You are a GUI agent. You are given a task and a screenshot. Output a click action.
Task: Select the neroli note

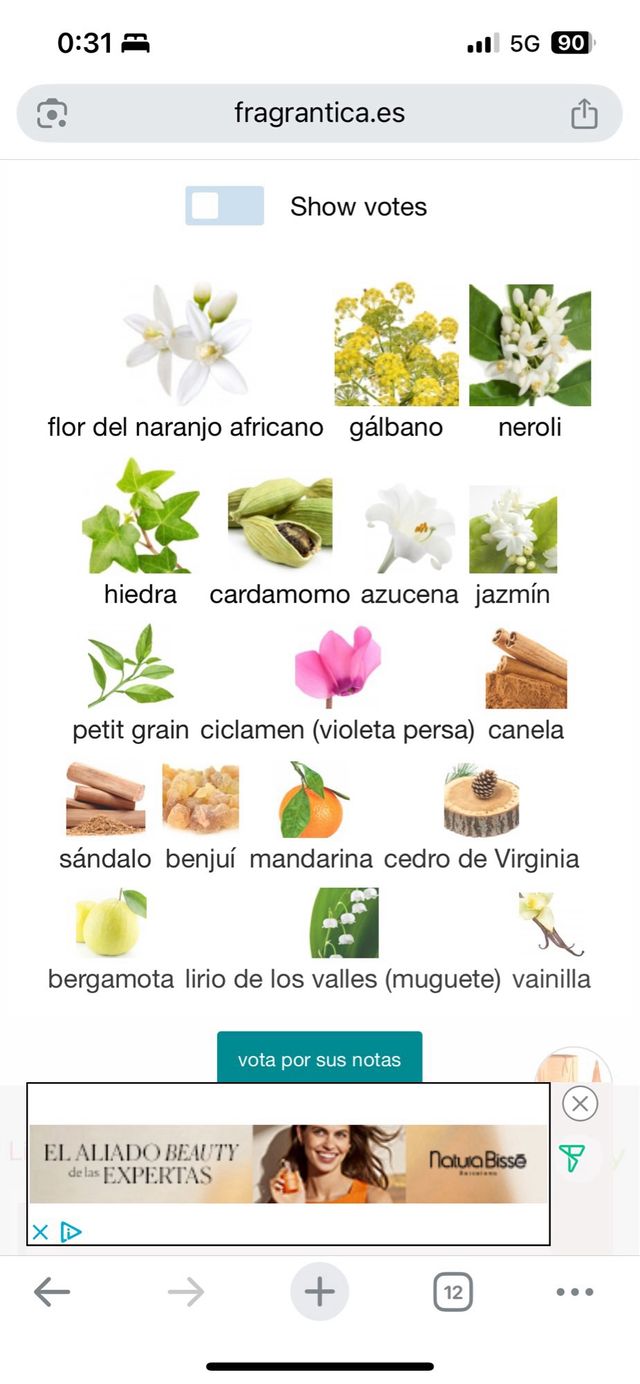tap(530, 345)
